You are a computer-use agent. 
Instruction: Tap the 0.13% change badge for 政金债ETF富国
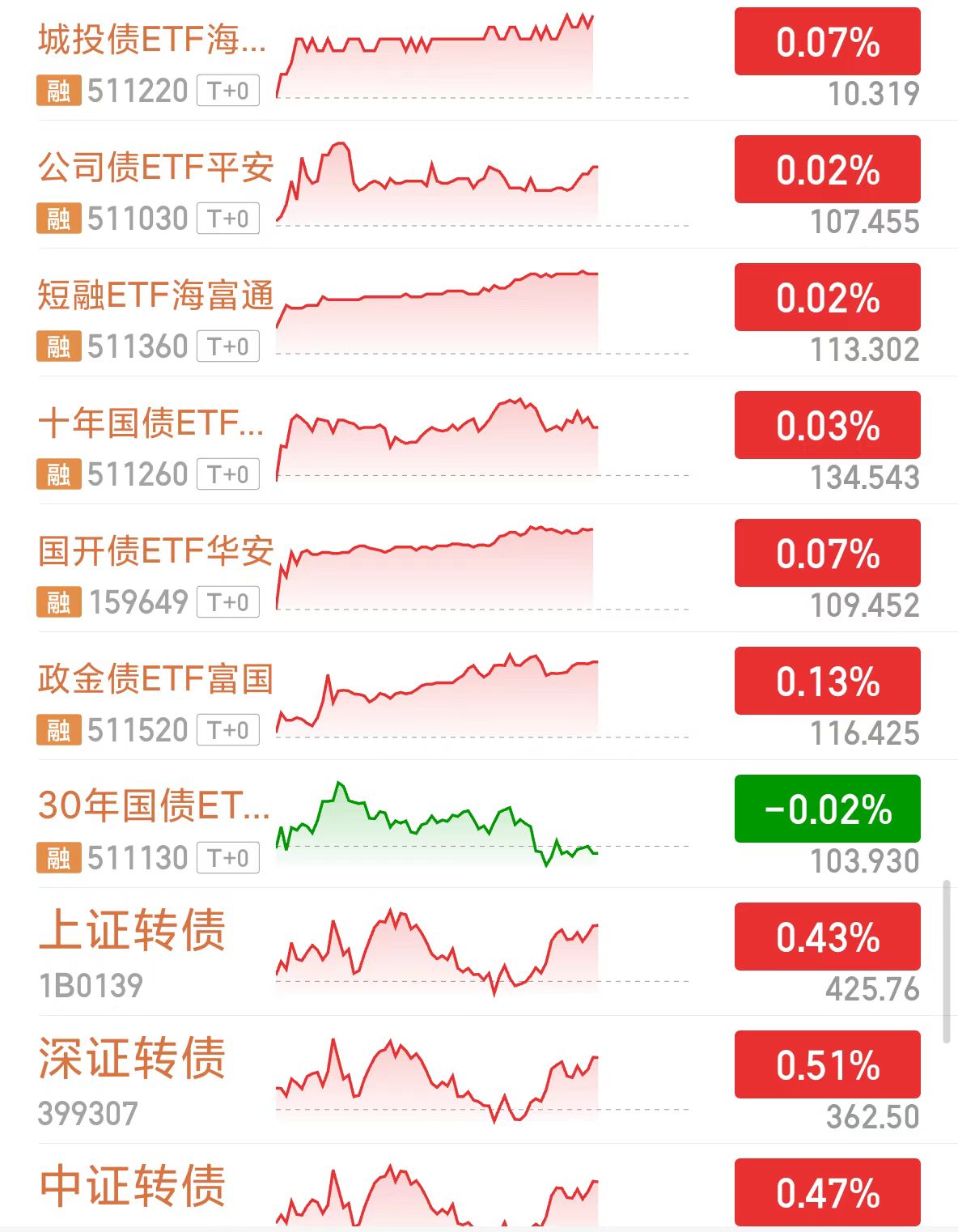coord(827,681)
